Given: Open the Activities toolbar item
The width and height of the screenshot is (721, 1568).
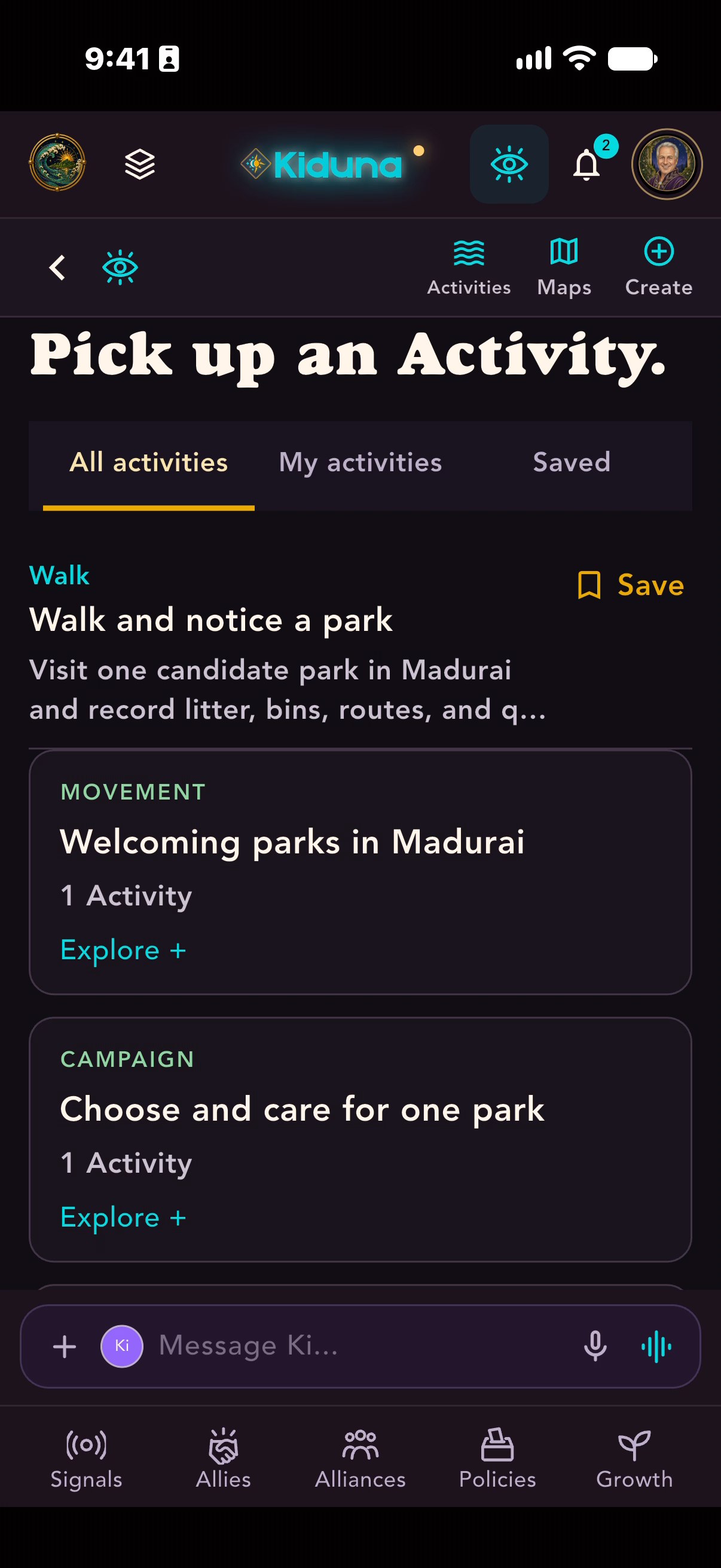Looking at the screenshot, I should (x=469, y=268).
